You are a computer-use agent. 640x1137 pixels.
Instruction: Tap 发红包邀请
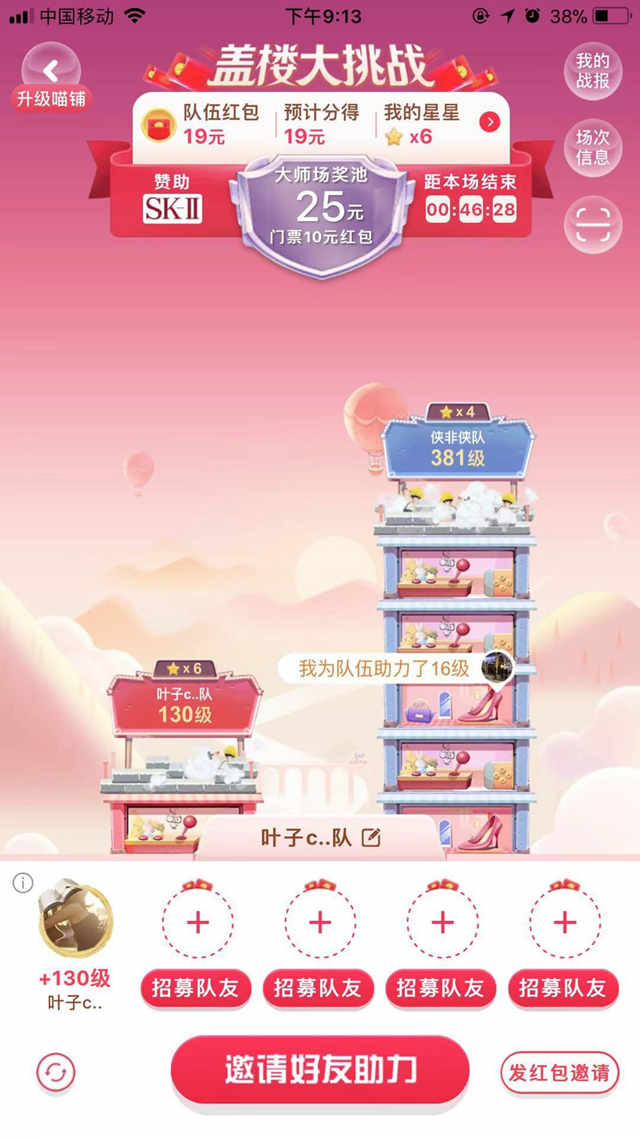559,1073
